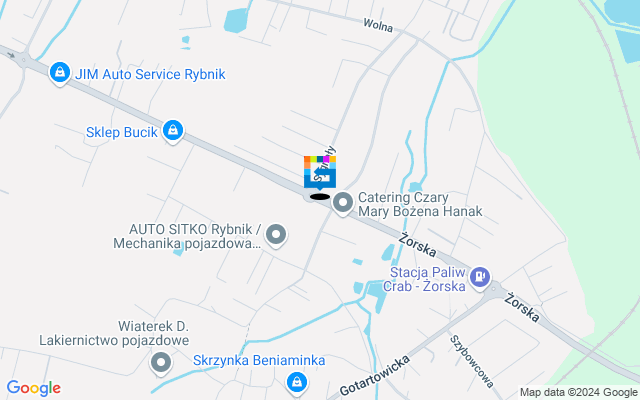Tap the AUTO SITKO Rybnik place pin

point(277,235)
